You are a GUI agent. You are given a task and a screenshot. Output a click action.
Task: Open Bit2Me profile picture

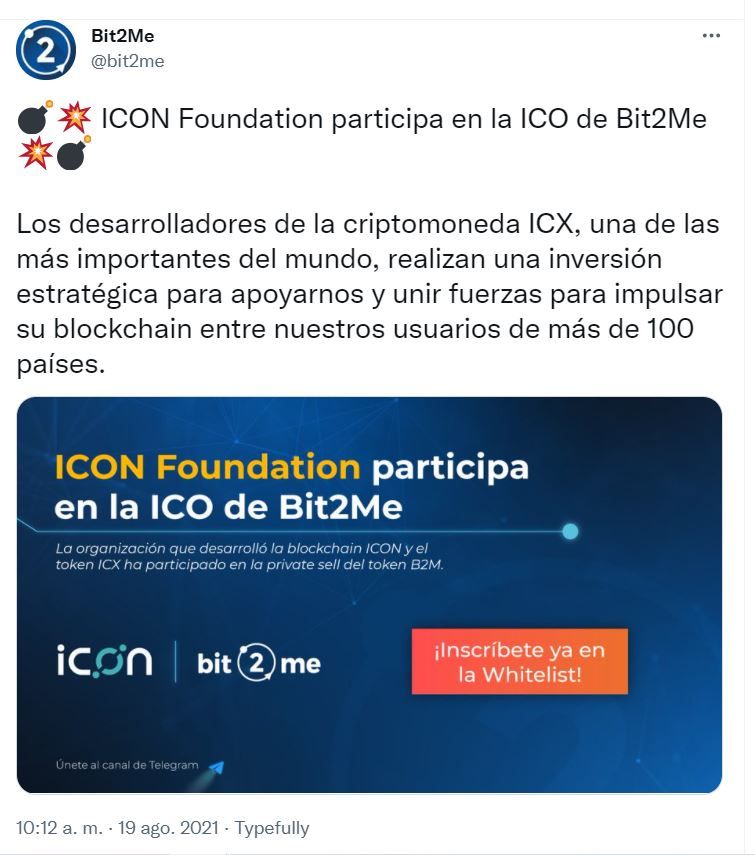click(46, 49)
